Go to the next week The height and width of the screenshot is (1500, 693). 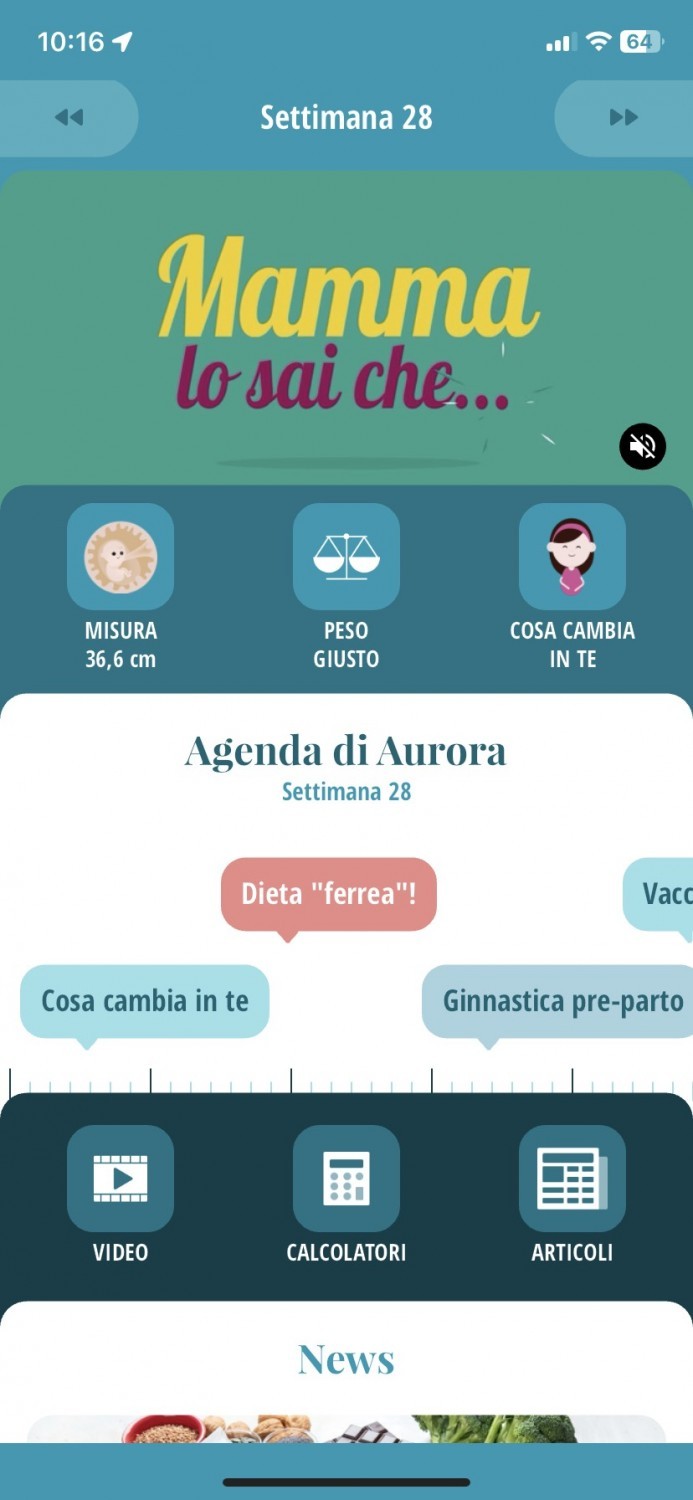click(x=623, y=118)
